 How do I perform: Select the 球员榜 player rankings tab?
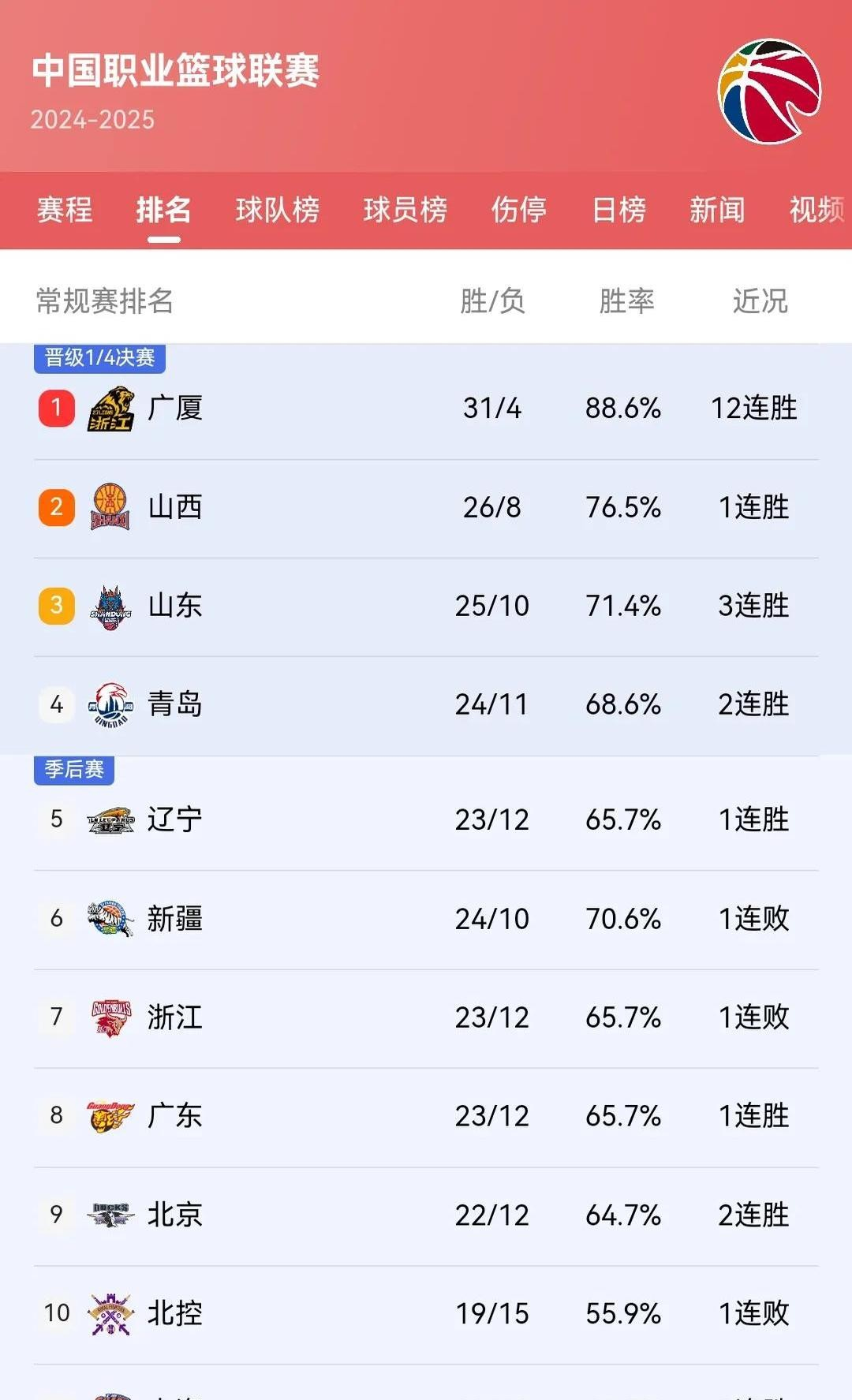coord(405,211)
